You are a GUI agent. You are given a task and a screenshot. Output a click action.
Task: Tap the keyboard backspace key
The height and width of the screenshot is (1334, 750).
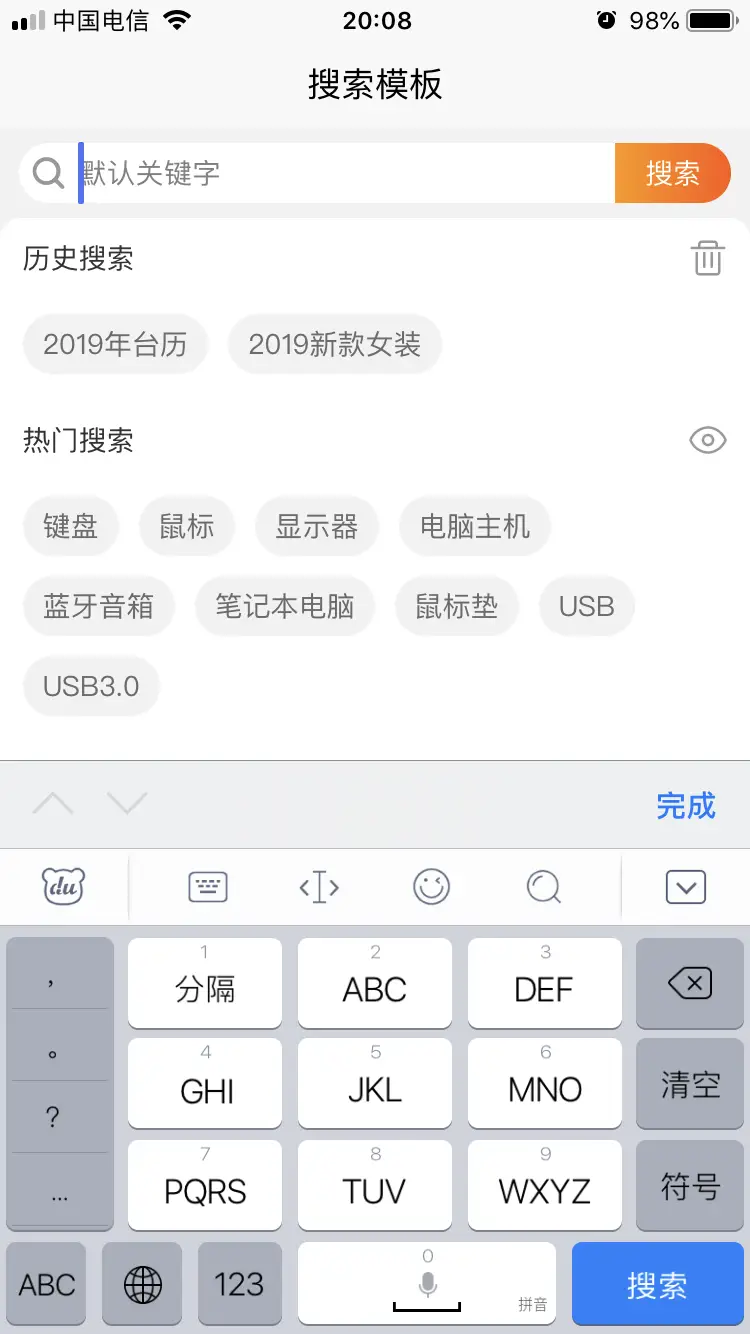690,984
